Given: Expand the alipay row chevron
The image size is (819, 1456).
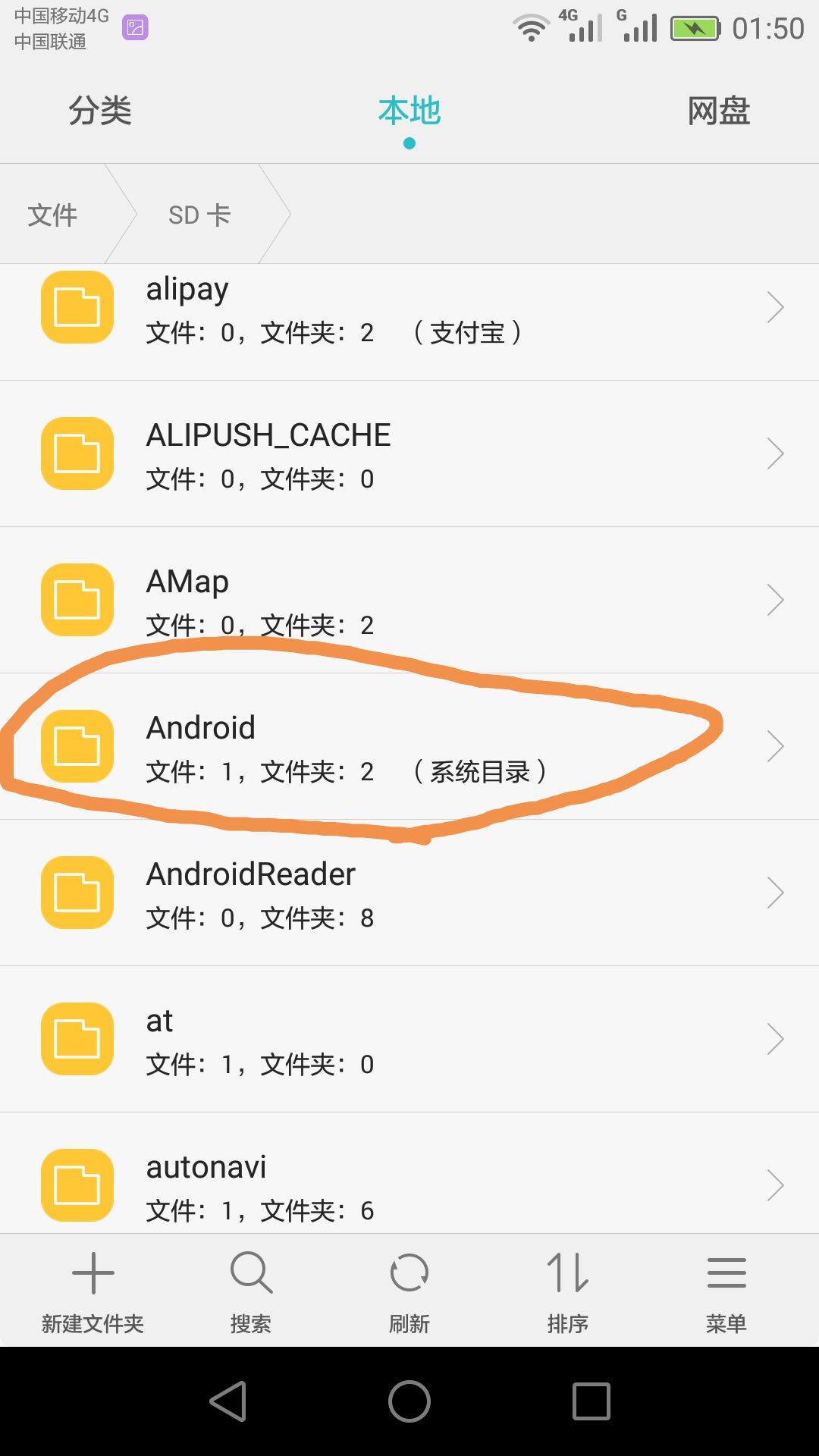Looking at the screenshot, I should click(775, 306).
